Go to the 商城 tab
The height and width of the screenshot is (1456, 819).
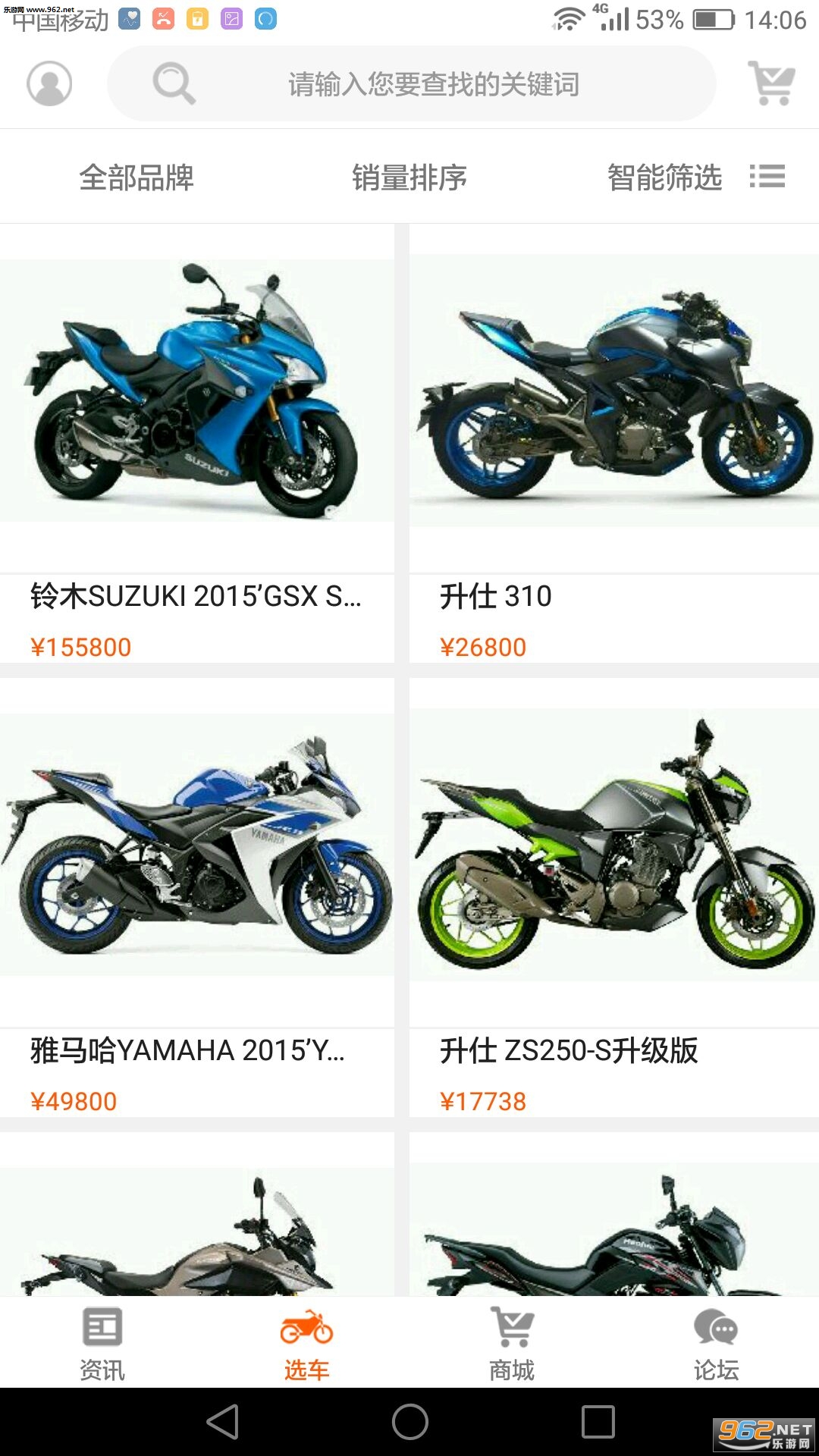pos(512,1344)
